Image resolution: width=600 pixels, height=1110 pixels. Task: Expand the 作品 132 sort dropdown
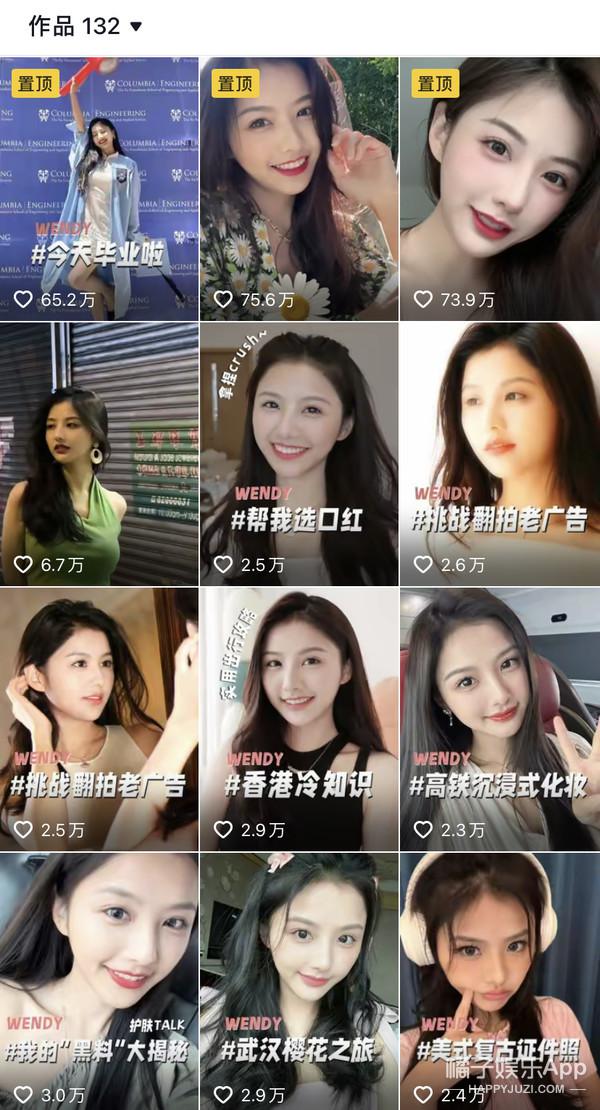136,27
